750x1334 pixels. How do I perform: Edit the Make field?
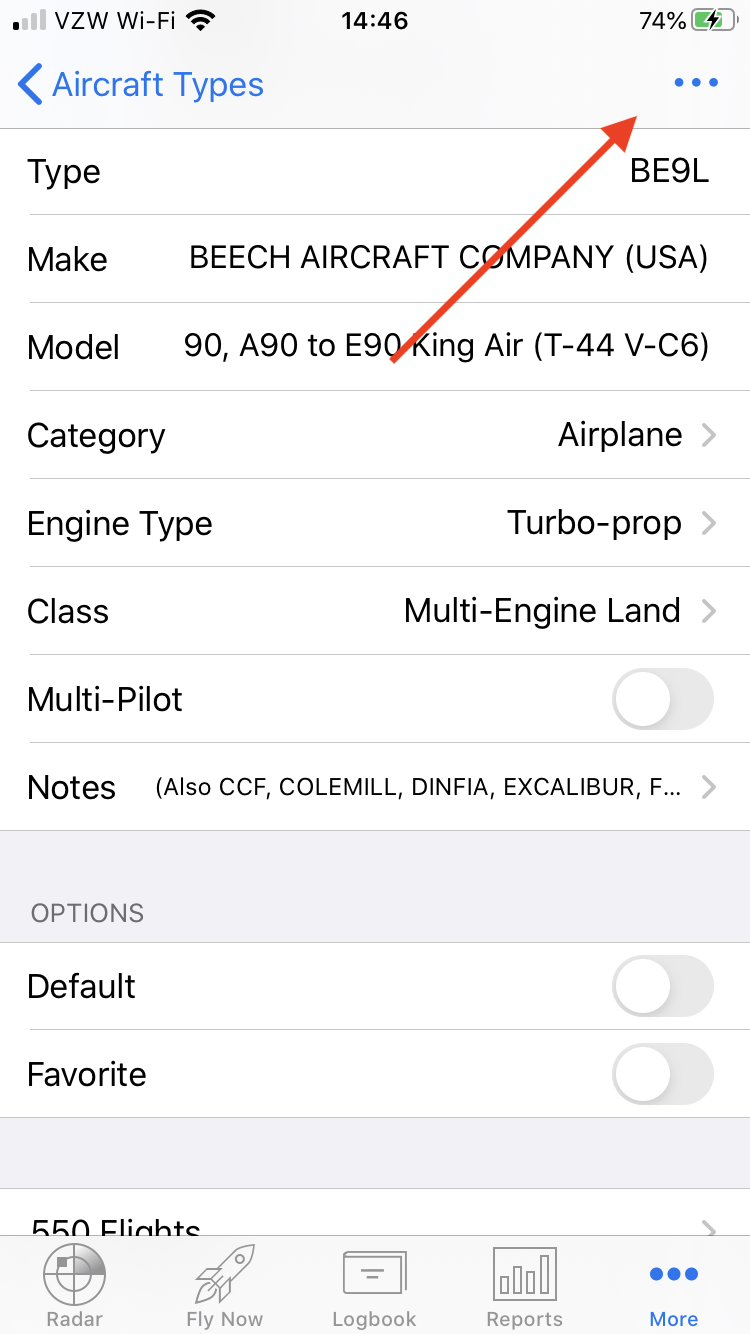pyautogui.click(x=375, y=259)
